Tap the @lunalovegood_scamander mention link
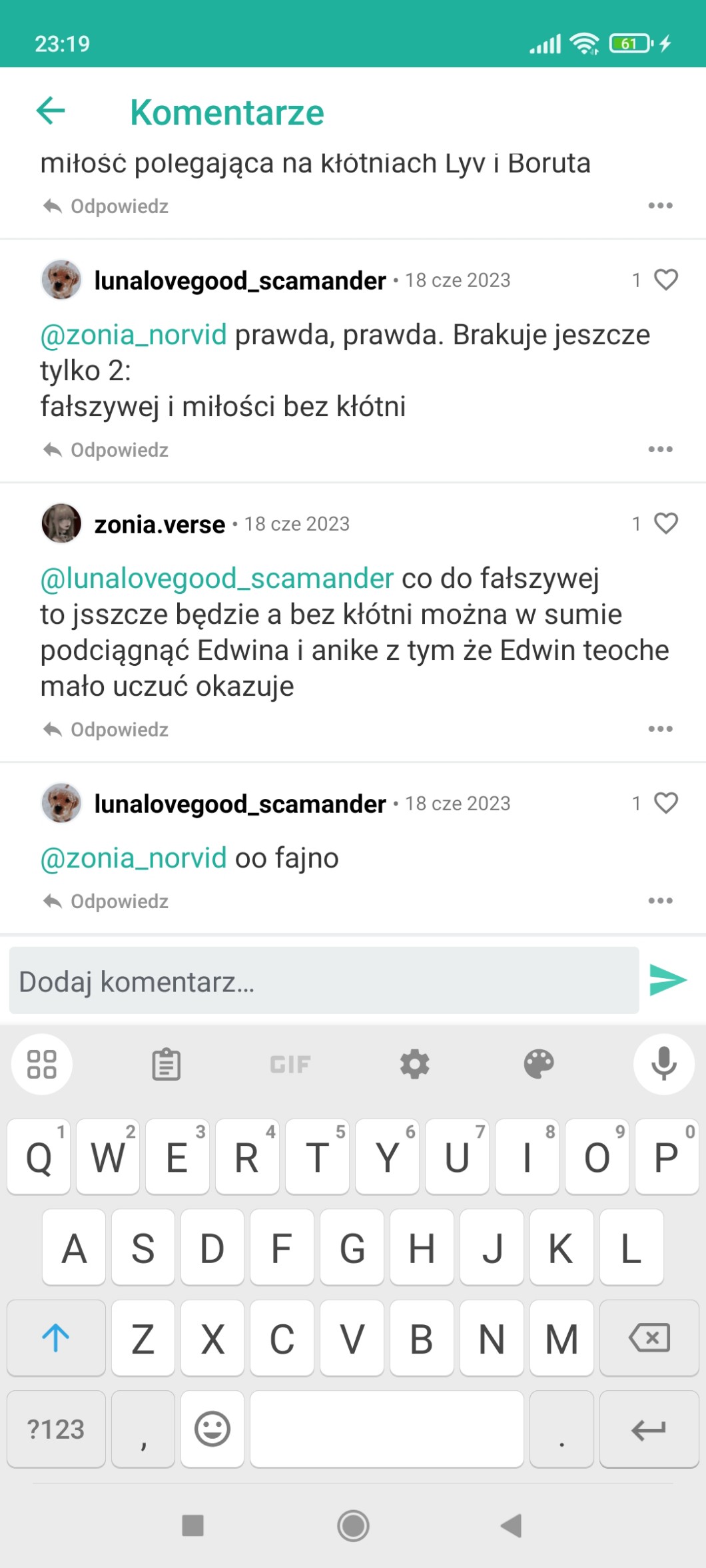This screenshot has height=1568, width=706. tap(217, 579)
